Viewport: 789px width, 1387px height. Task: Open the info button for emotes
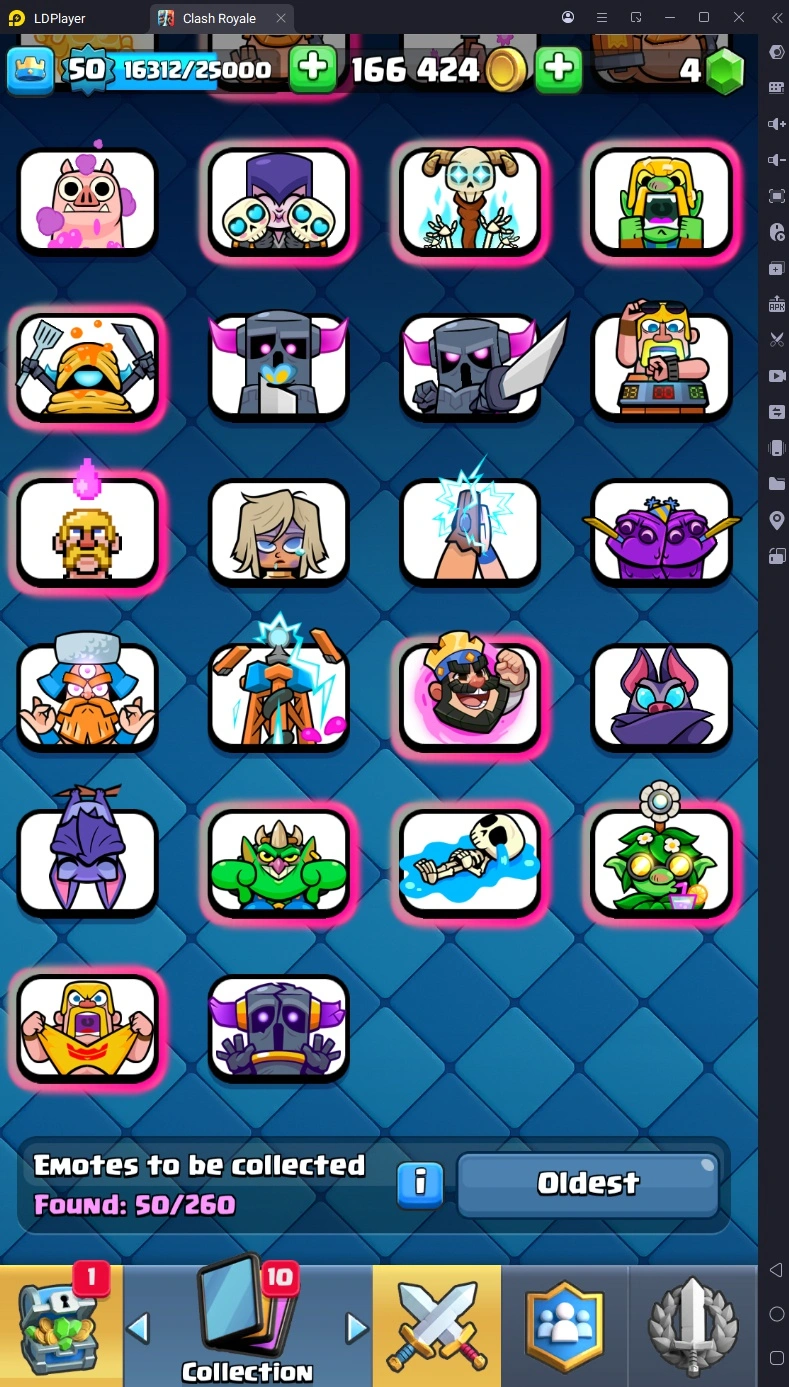420,1185
